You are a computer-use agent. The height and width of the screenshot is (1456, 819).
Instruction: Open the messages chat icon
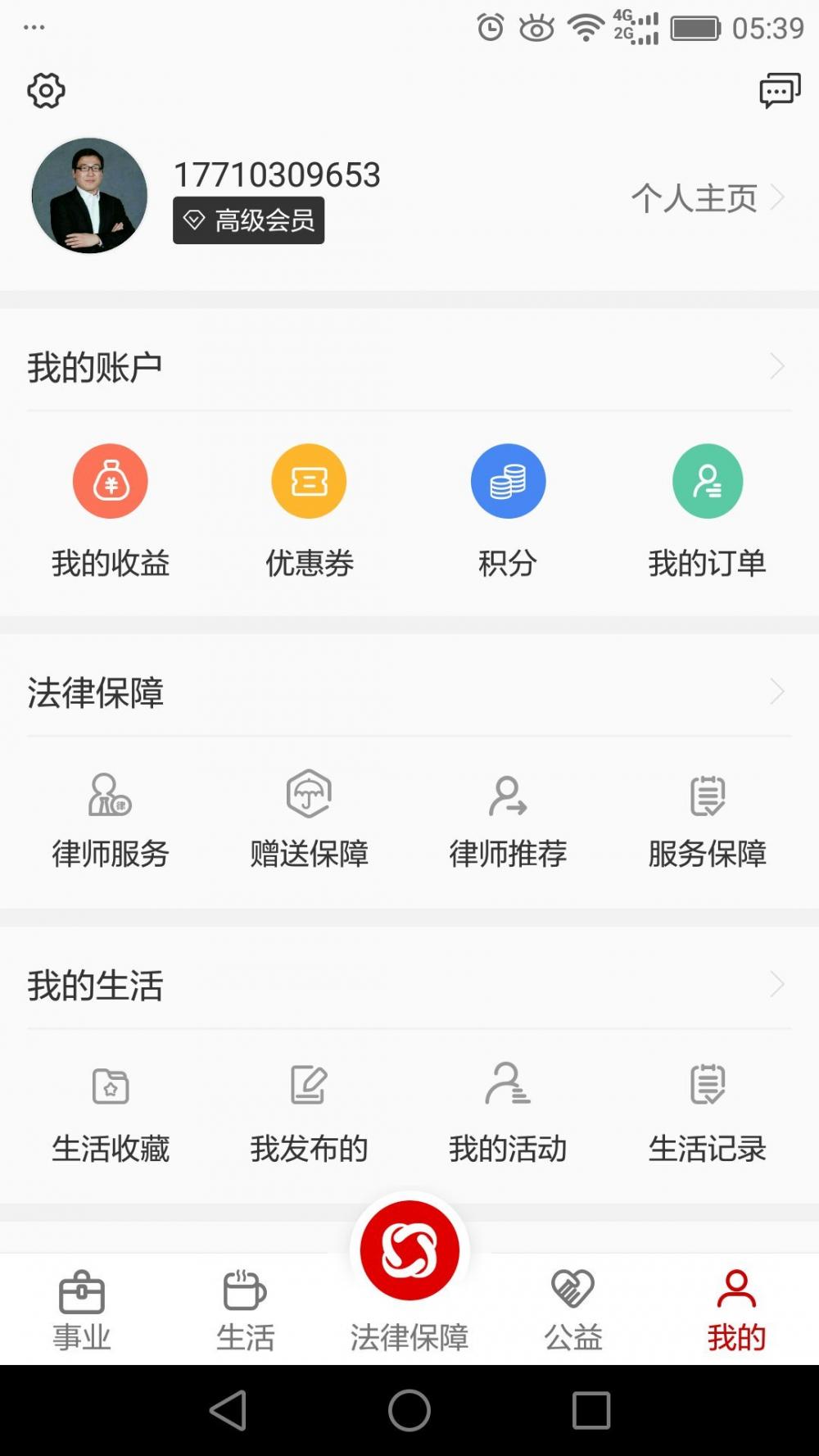779,90
